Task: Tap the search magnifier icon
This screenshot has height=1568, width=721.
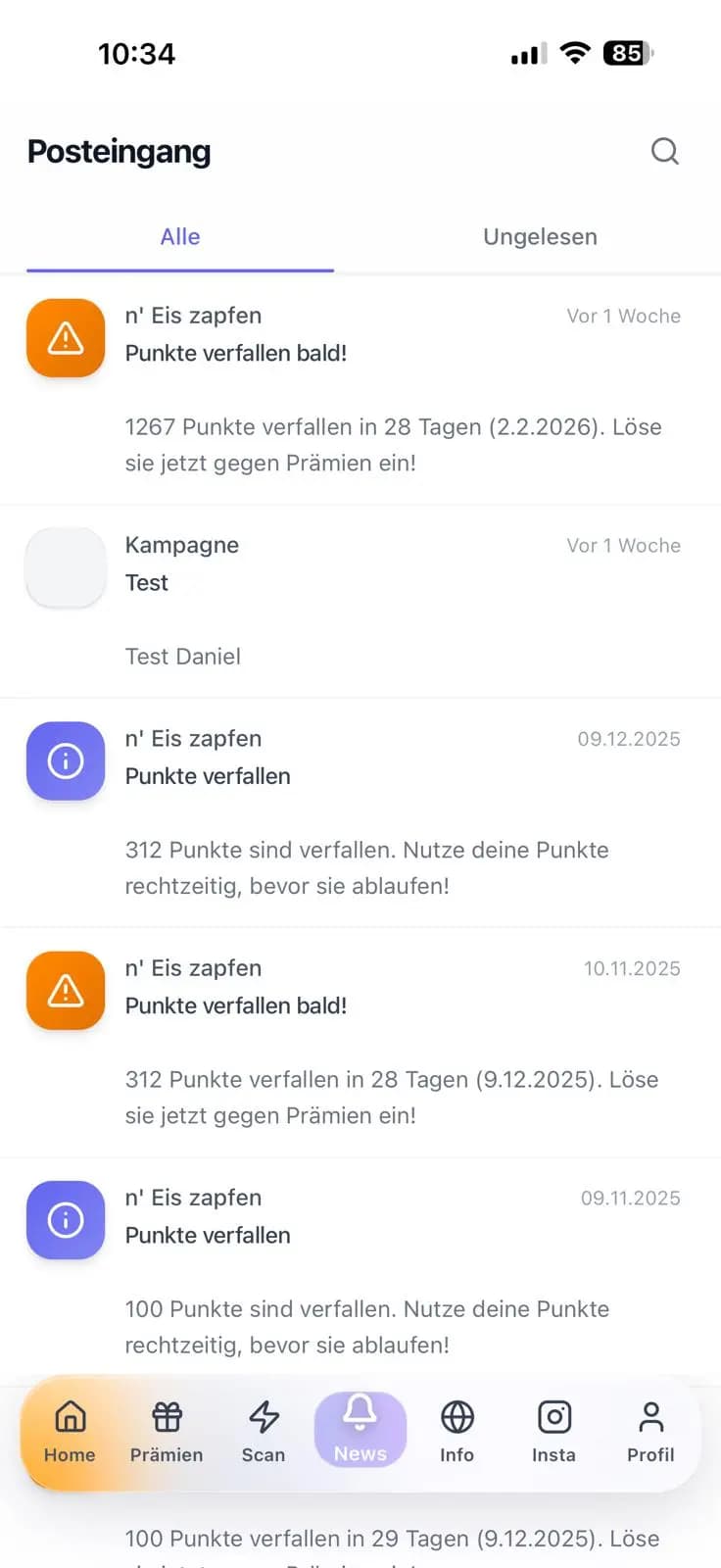Action: click(665, 152)
